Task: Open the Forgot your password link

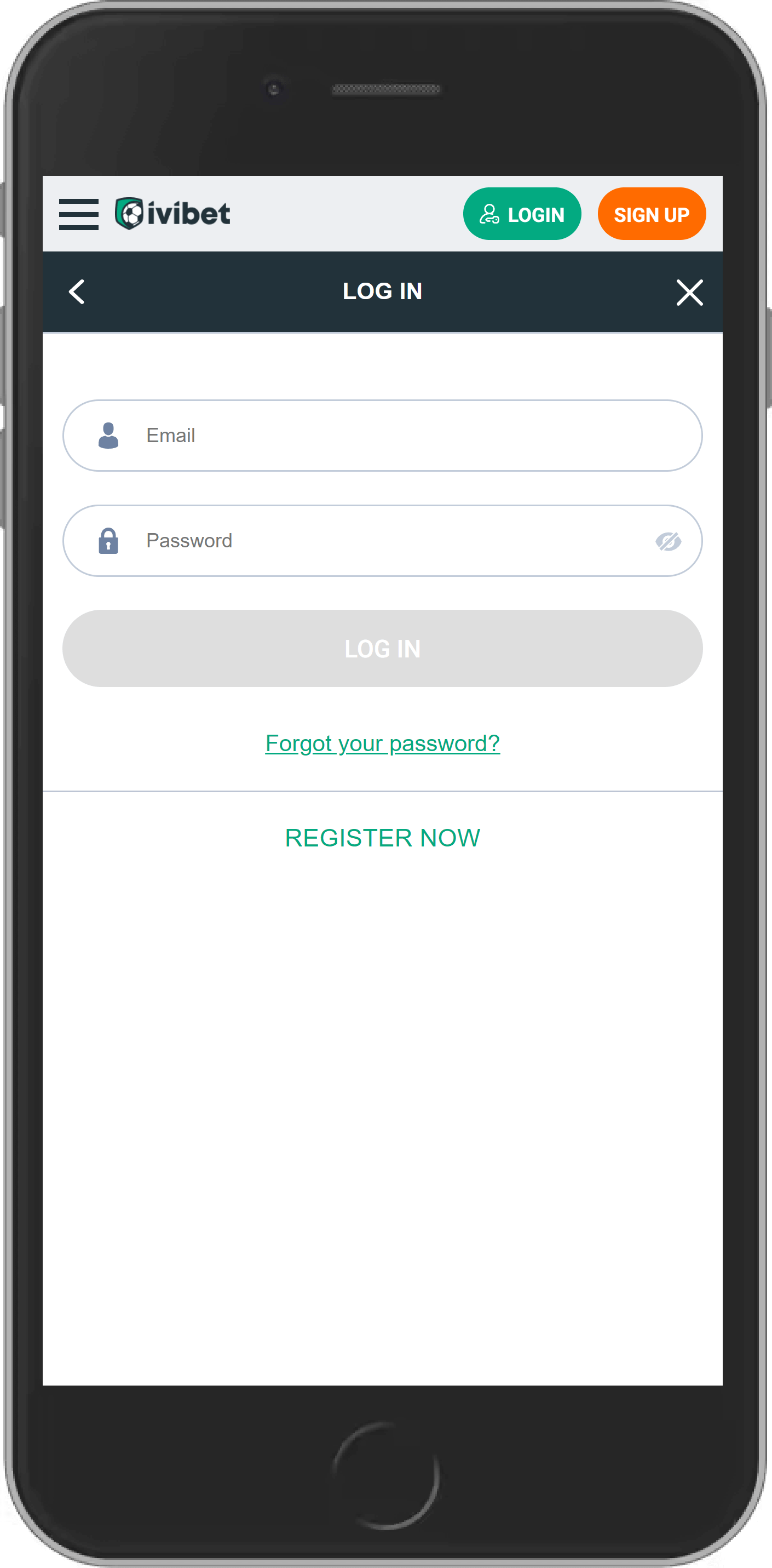Action: tap(382, 743)
